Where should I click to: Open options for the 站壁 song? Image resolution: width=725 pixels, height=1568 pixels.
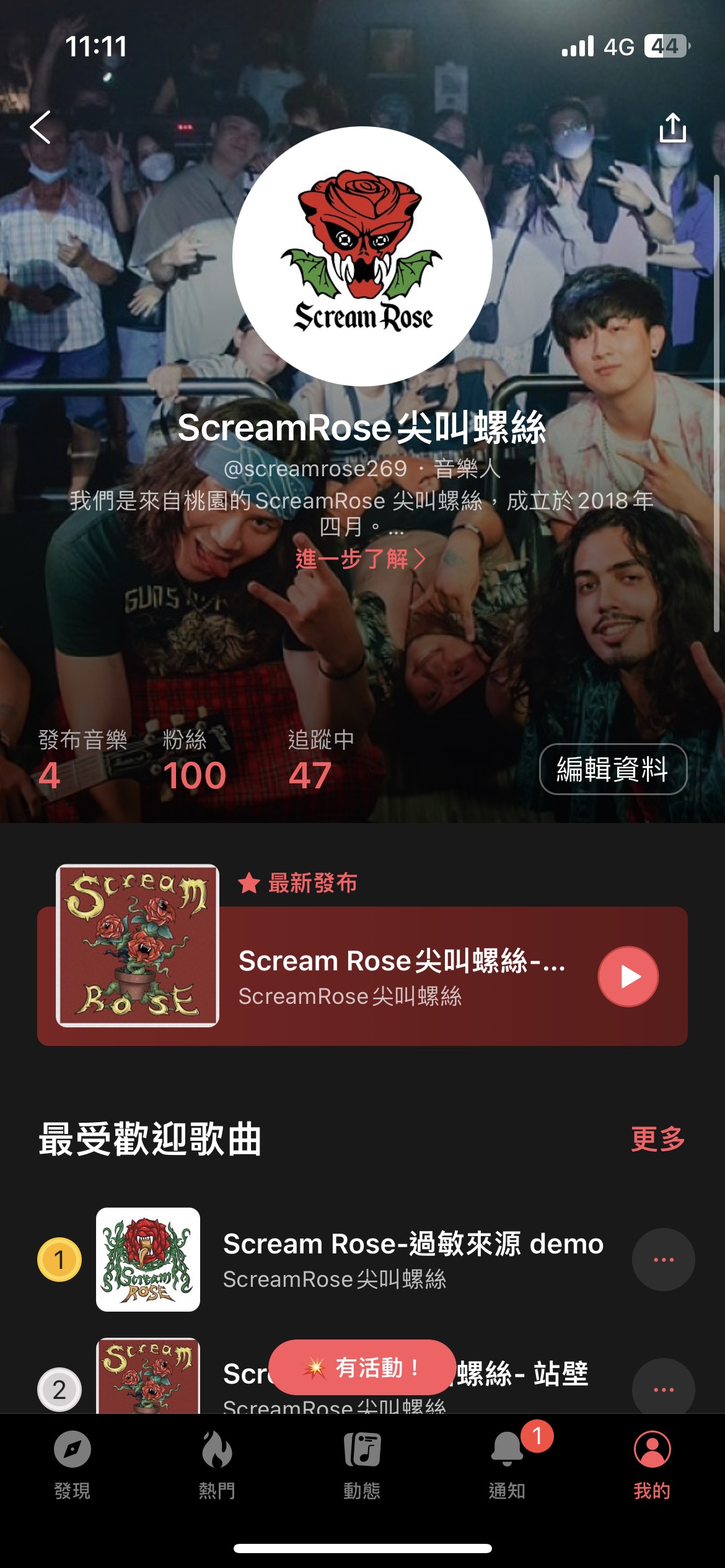[x=663, y=1389]
